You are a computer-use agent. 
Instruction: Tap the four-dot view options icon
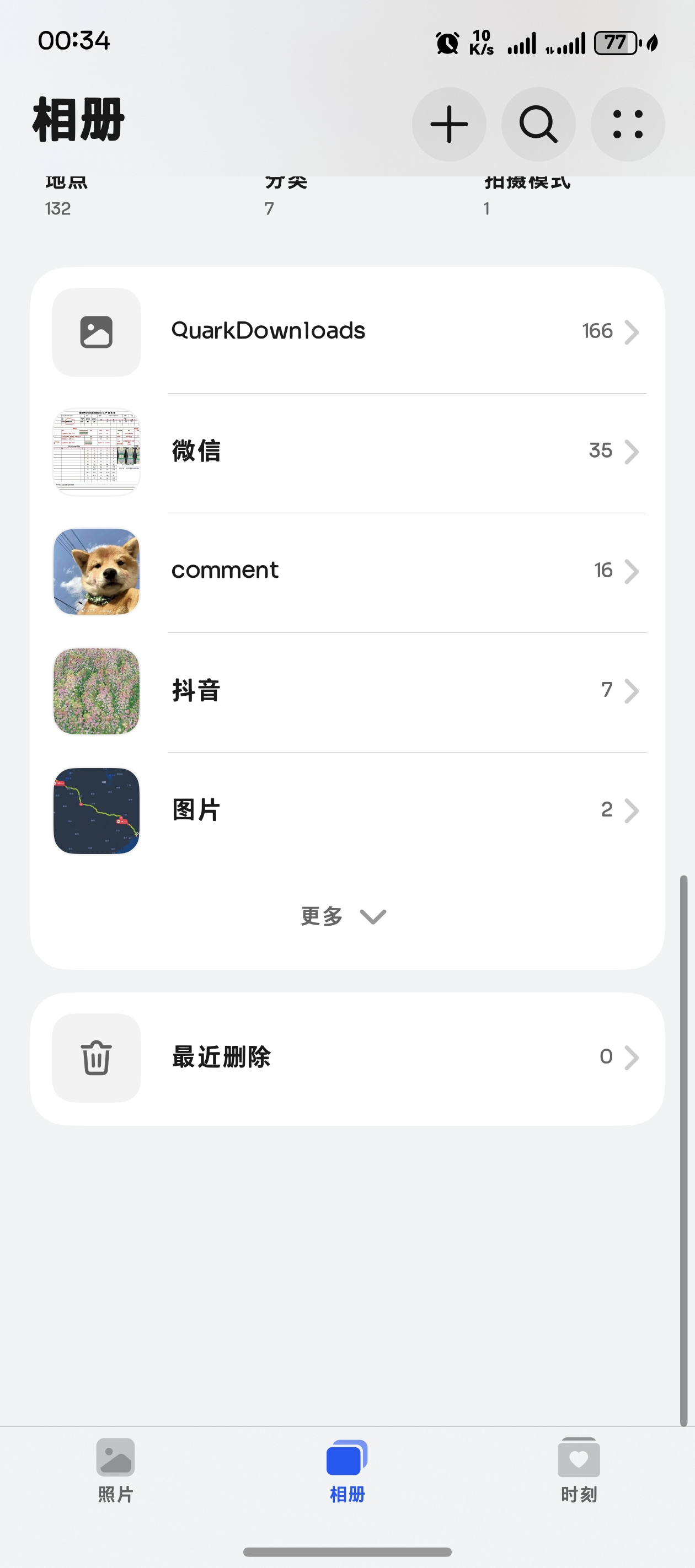click(x=628, y=123)
